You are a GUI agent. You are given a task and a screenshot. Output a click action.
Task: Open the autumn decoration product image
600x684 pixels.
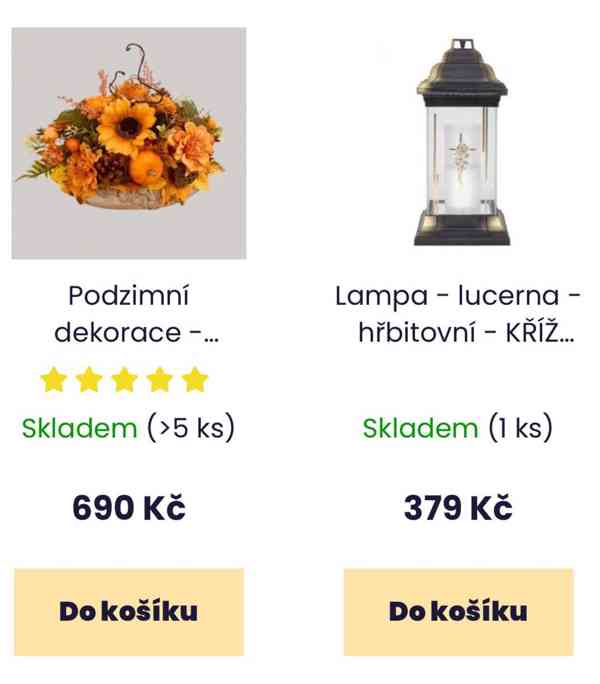click(x=129, y=143)
